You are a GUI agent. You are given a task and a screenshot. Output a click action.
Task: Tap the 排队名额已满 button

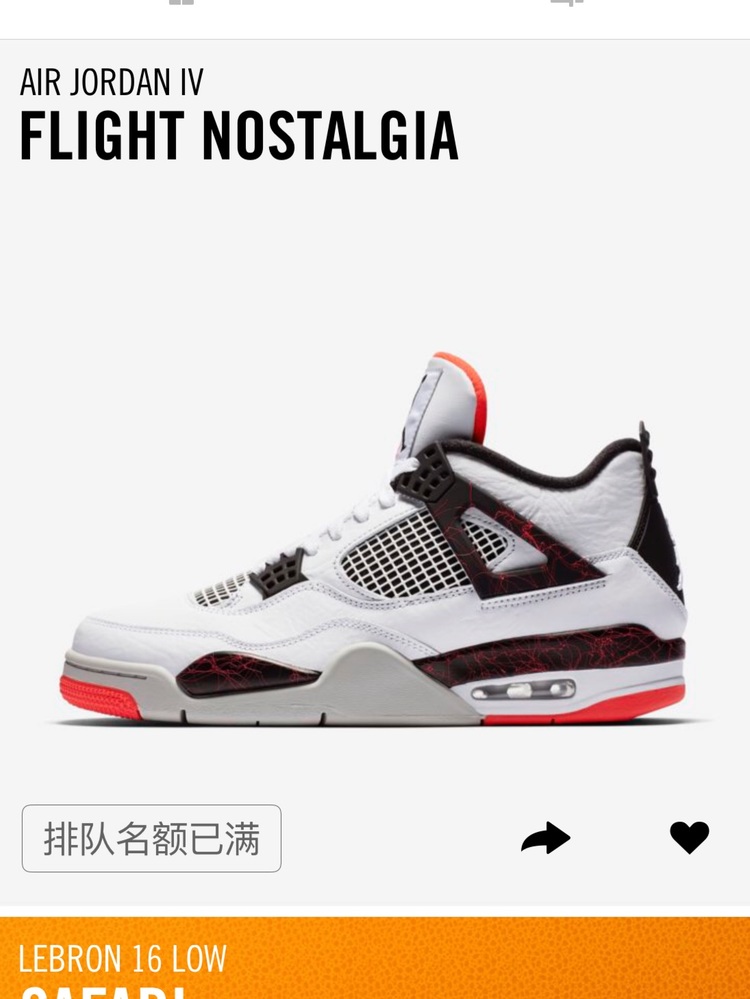pos(152,839)
